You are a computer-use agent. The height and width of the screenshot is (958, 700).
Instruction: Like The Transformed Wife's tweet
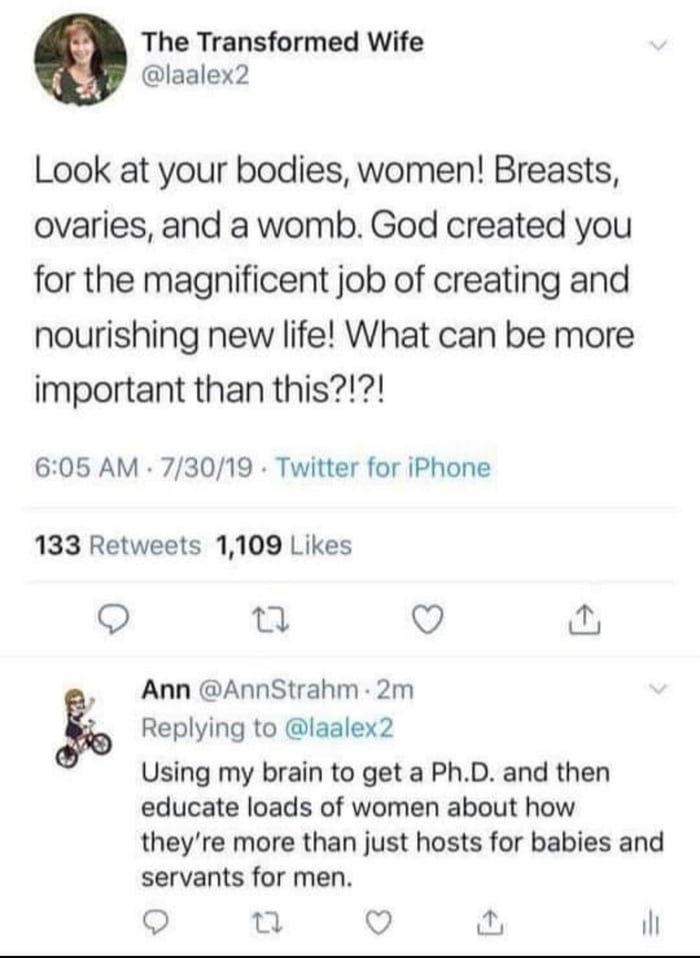tap(428, 622)
